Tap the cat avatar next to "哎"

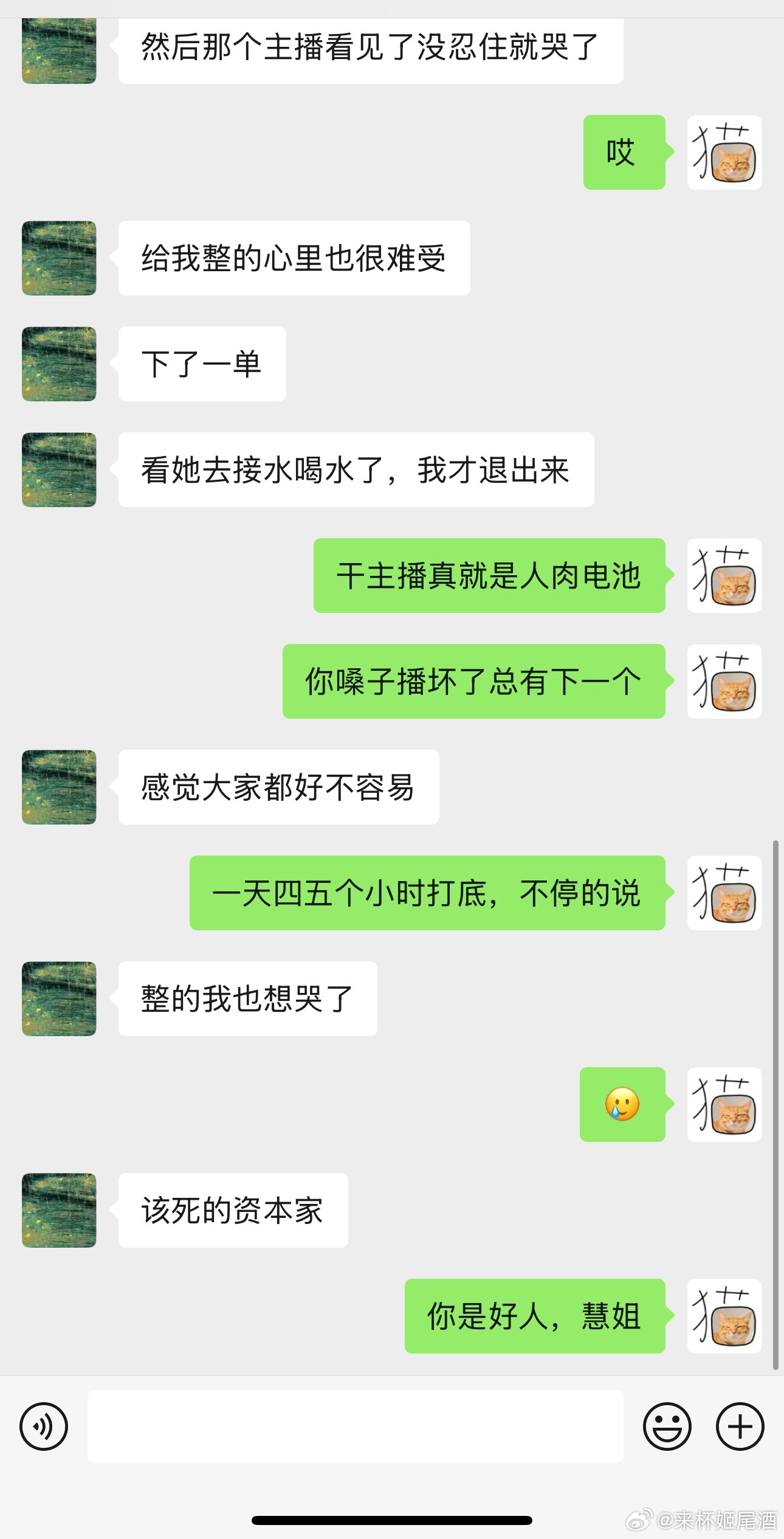pos(724,152)
